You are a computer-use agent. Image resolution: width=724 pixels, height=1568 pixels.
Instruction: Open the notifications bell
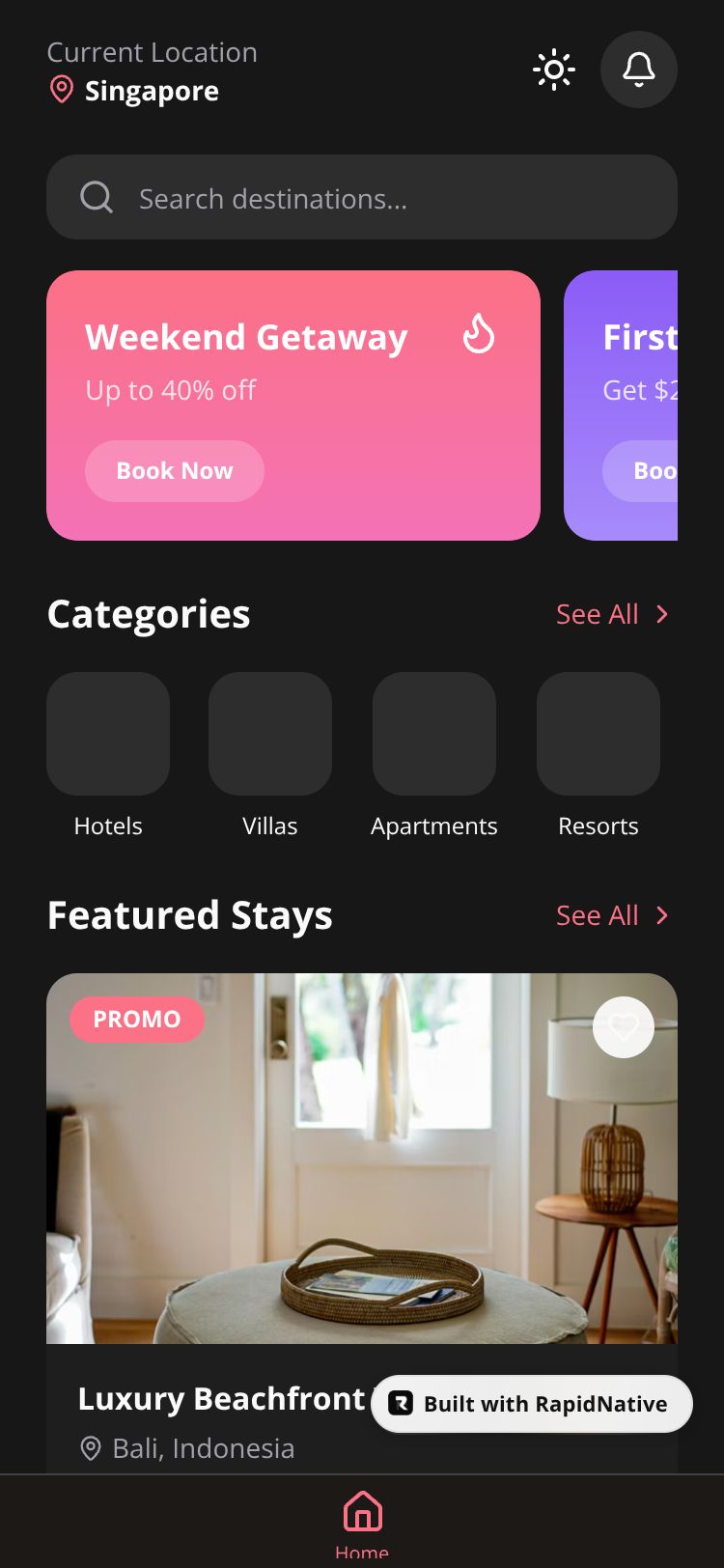coord(638,70)
